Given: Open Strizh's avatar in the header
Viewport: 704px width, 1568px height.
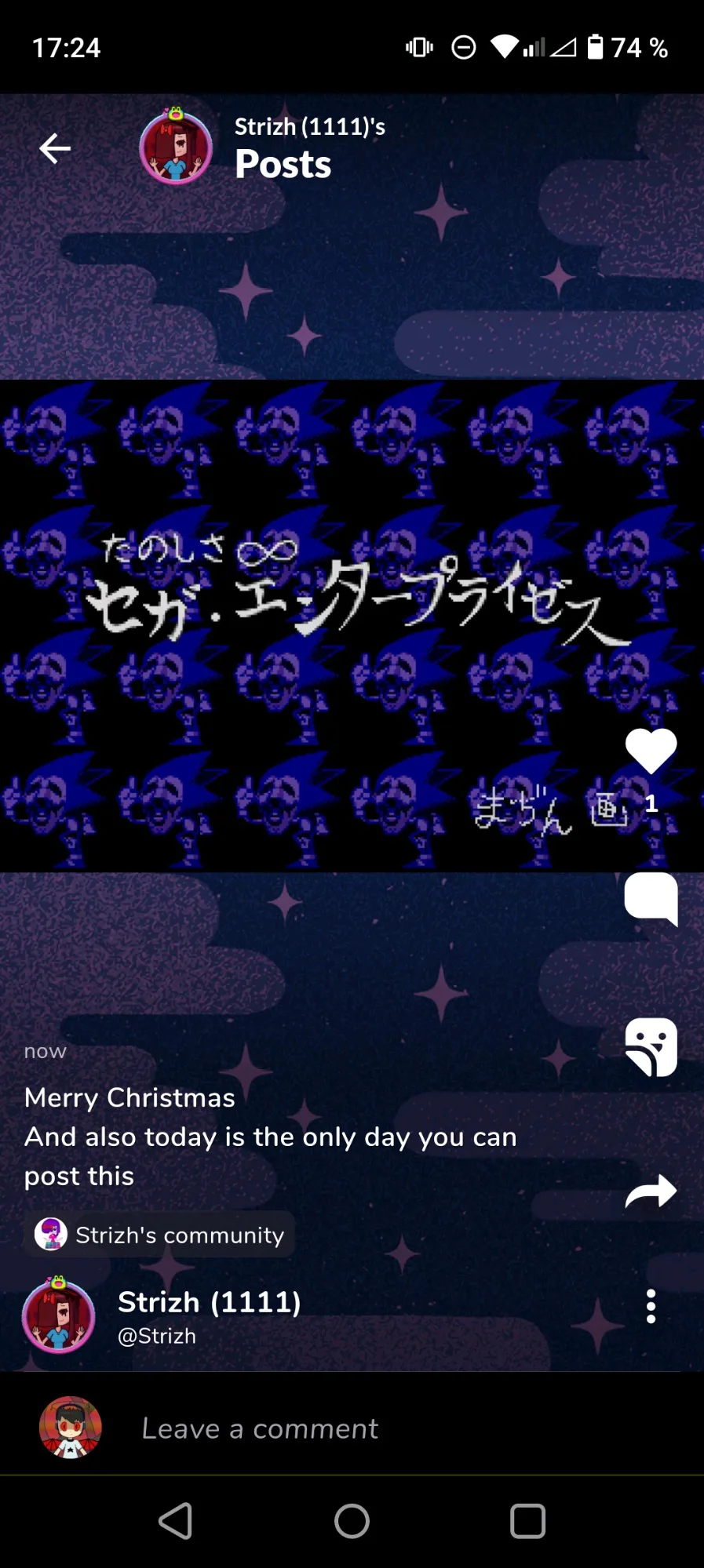Looking at the screenshot, I should pos(176,147).
